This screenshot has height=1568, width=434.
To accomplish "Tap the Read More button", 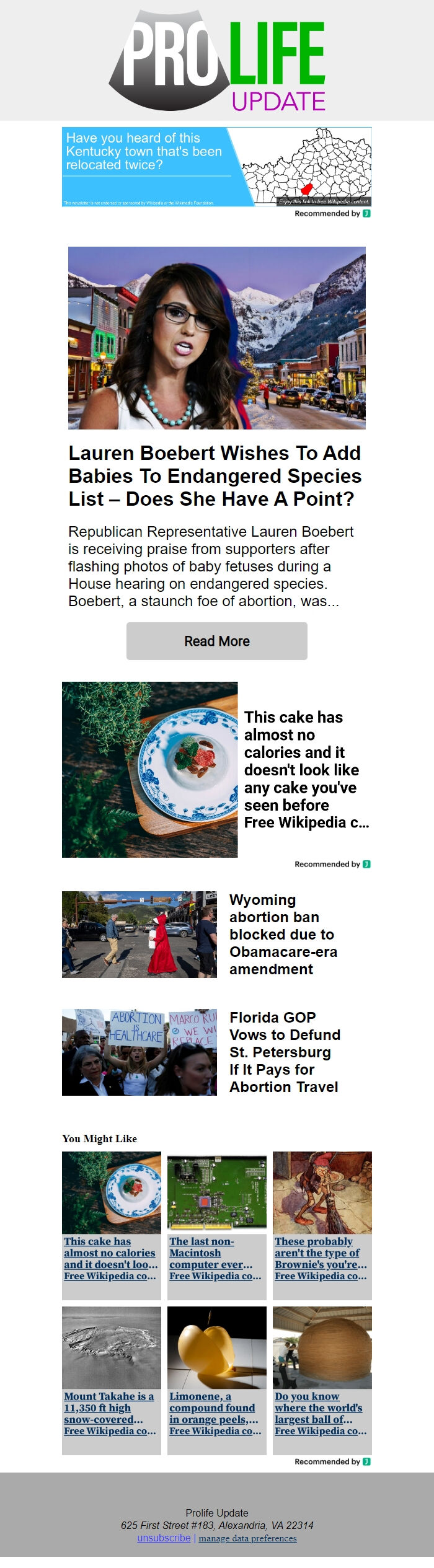I will pyautogui.click(x=216, y=641).
